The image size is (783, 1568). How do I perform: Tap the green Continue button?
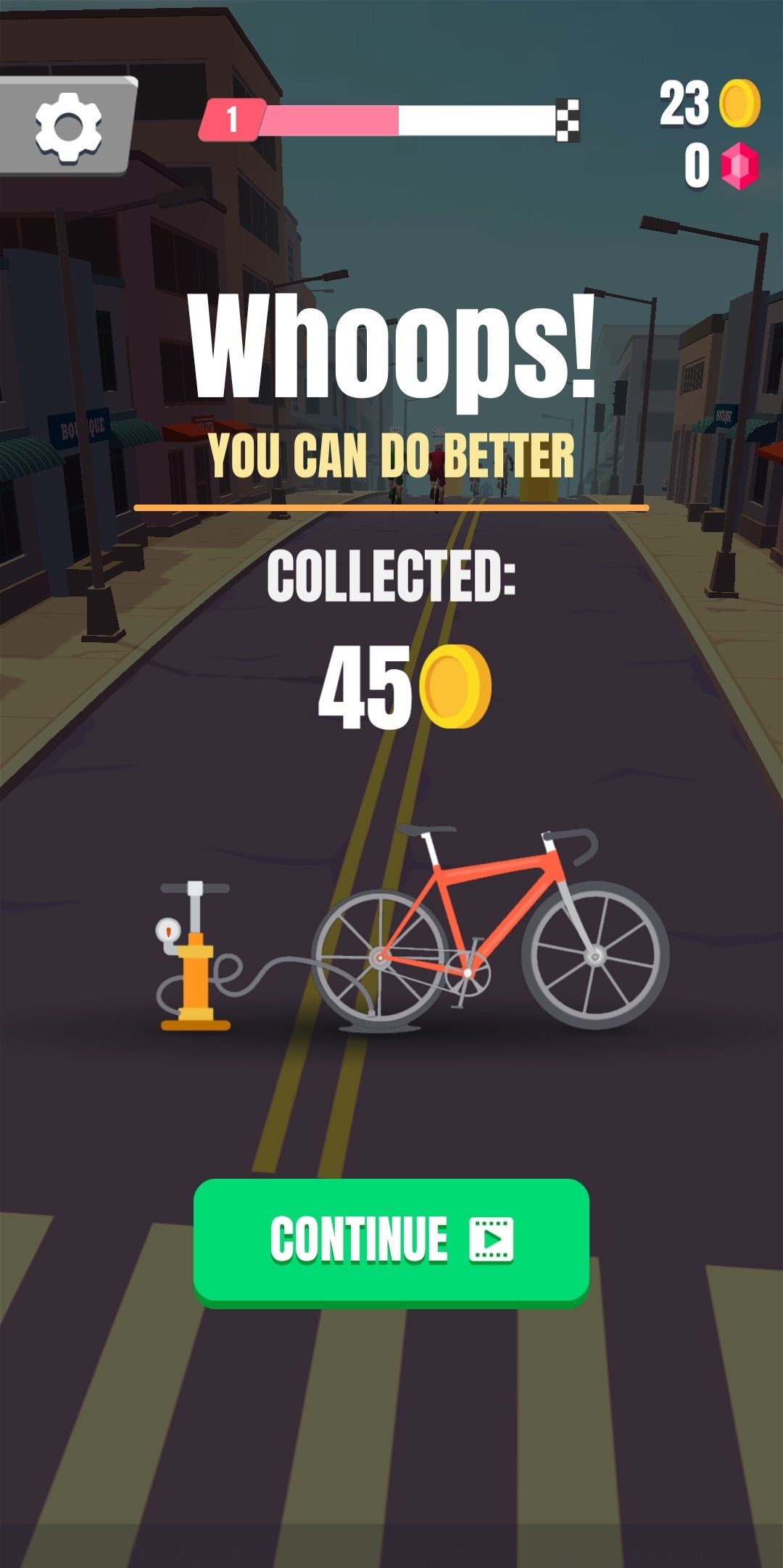(391, 1243)
